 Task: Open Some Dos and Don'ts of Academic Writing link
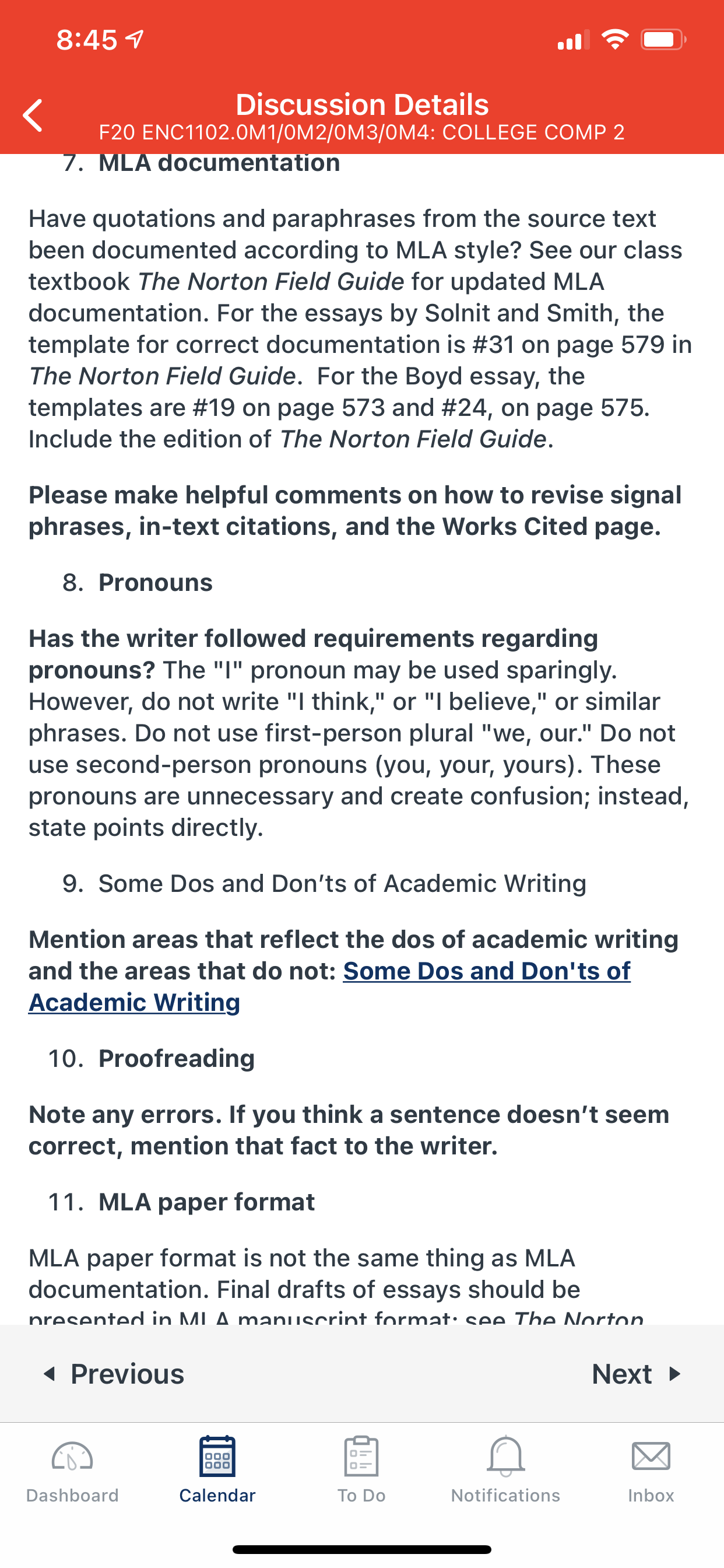329,986
